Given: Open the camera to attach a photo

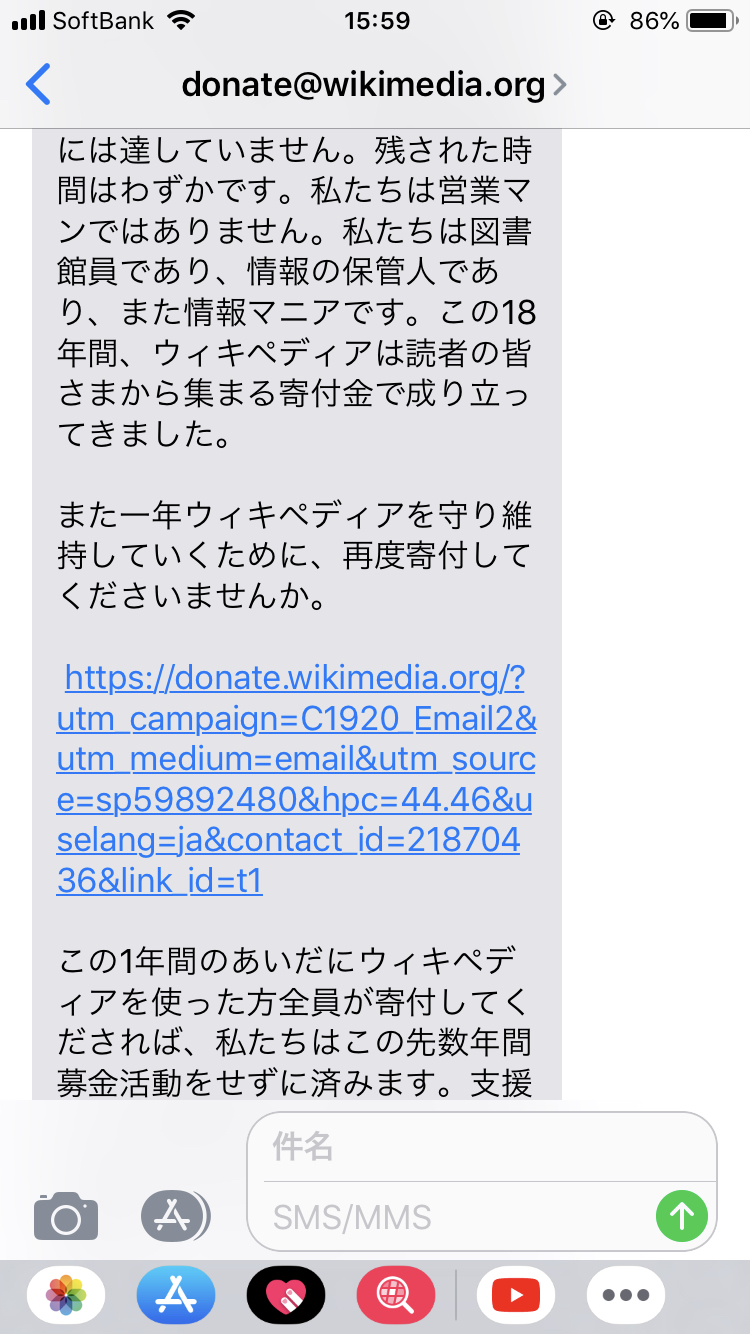Looking at the screenshot, I should tap(66, 1216).
